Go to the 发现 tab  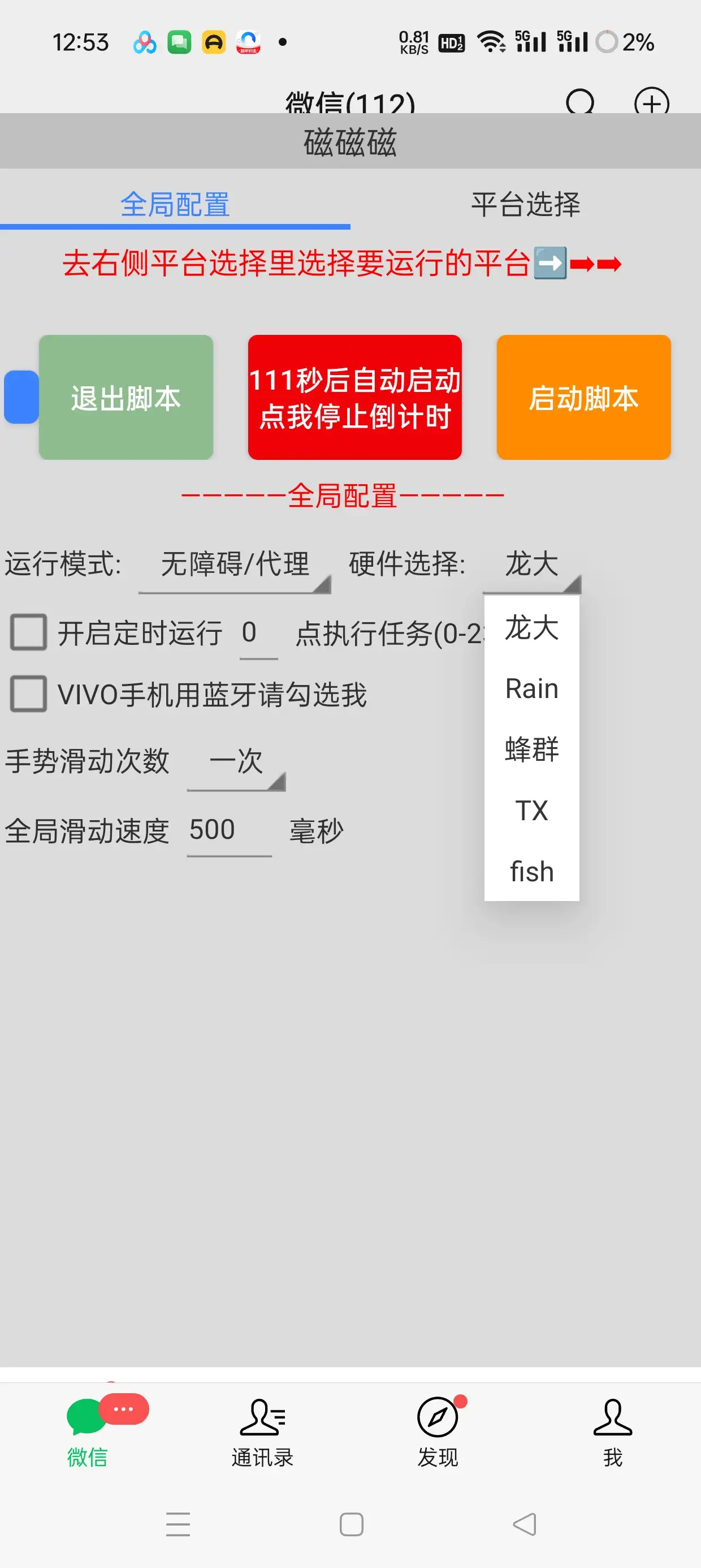(x=438, y=1431)
